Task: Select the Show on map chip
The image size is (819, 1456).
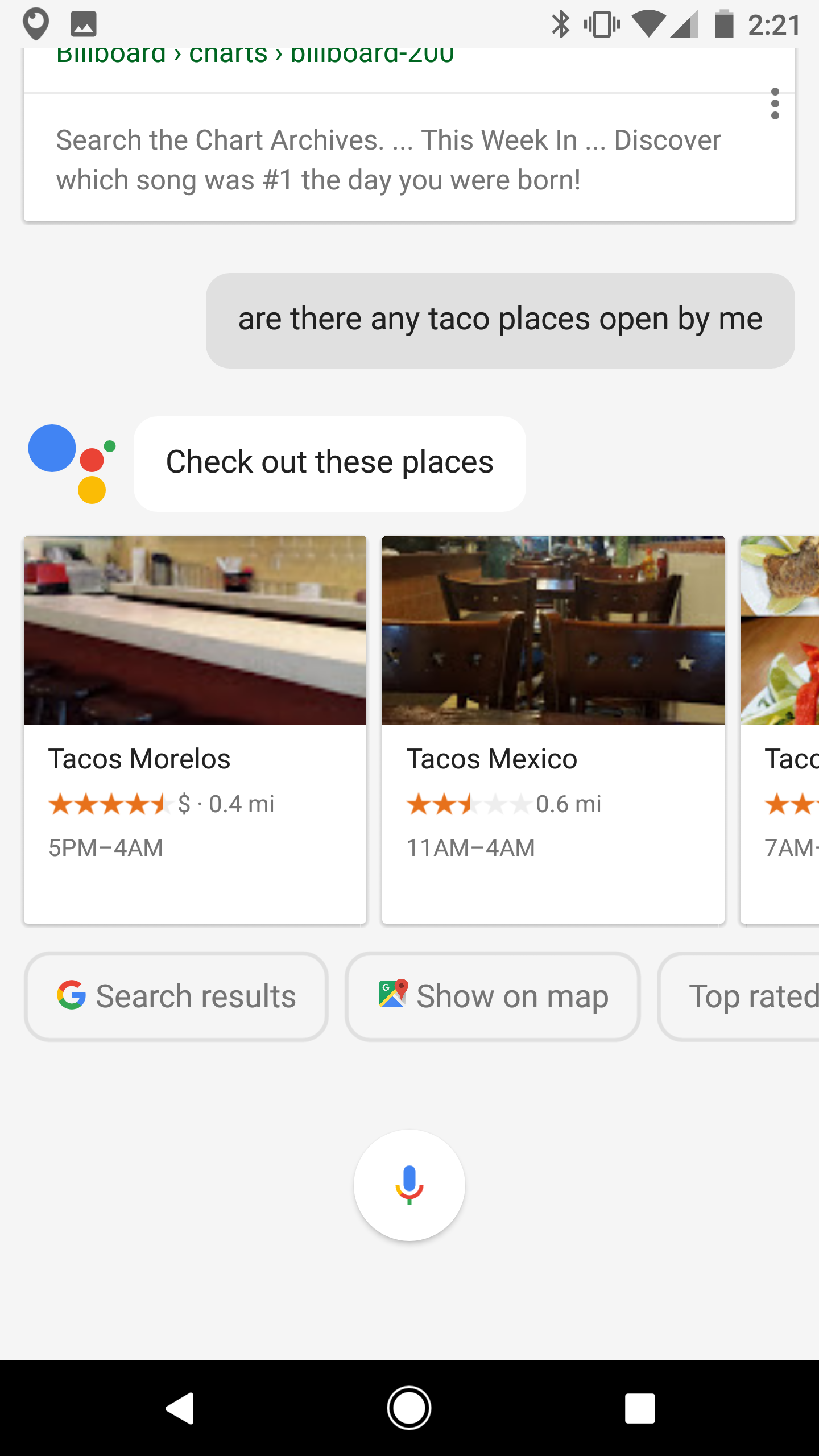Action: 493,996
